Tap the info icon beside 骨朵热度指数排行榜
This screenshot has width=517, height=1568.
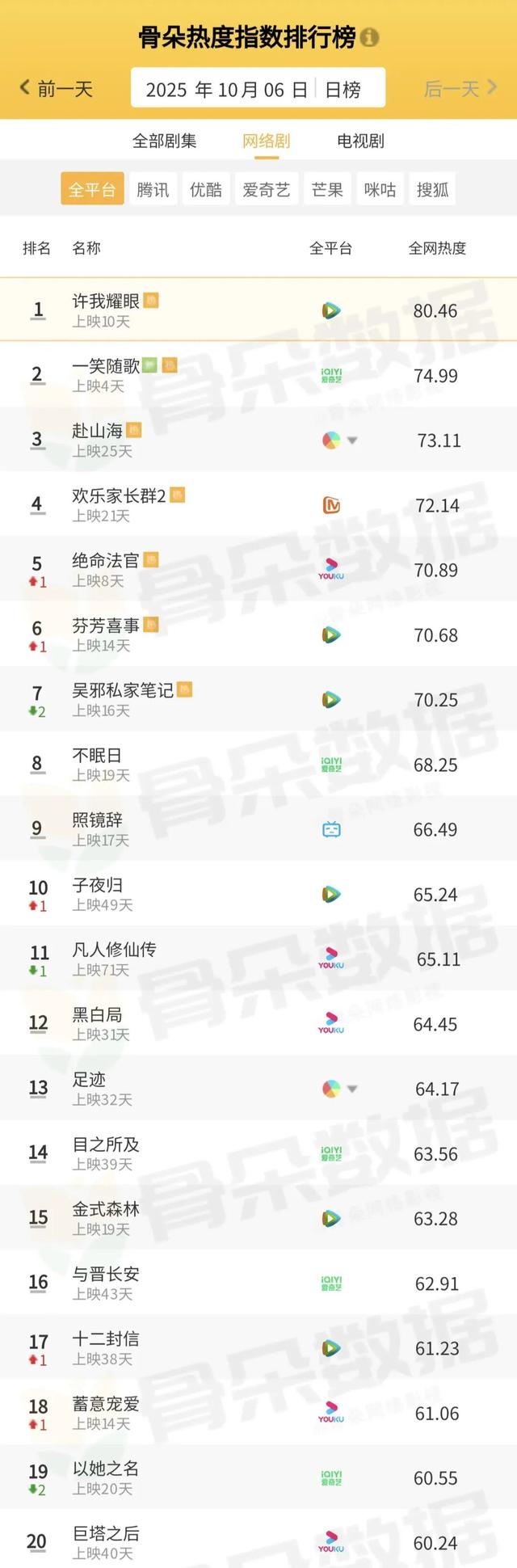[x=369, y=37]
